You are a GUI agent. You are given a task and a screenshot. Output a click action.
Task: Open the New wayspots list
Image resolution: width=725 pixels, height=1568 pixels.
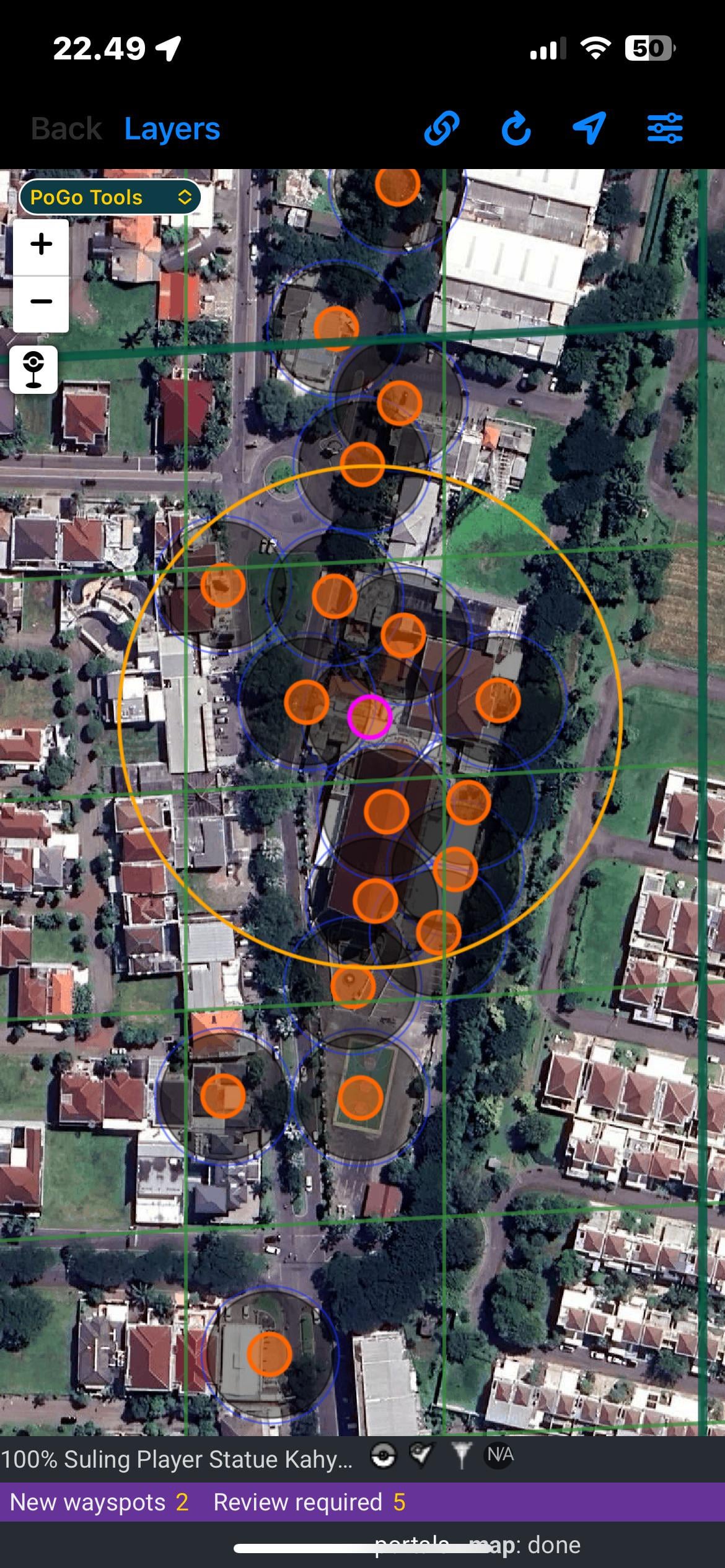pyautogui.click(x=99, y=1502)
